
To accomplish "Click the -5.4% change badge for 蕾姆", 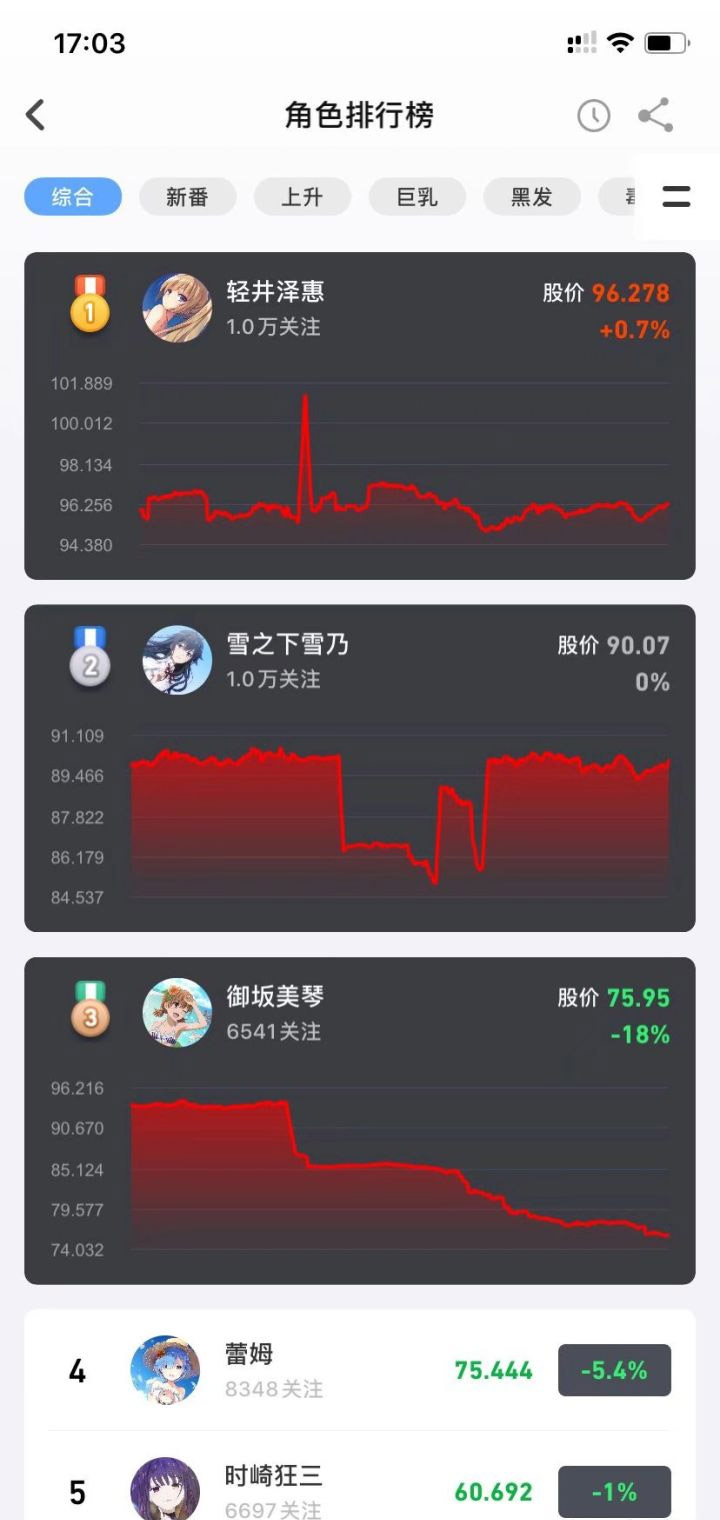I will click(614, 1370).
